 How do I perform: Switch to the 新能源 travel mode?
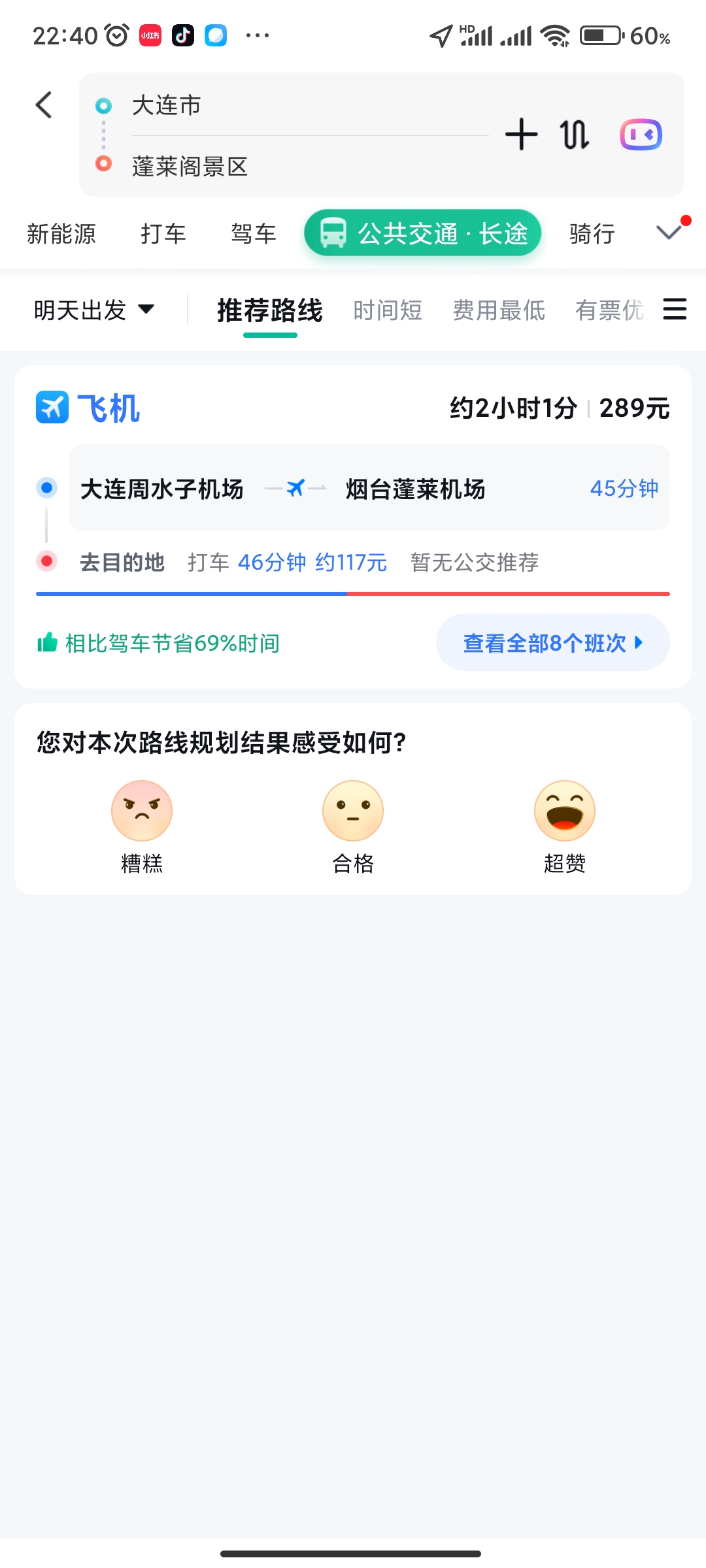pos(61,233)
